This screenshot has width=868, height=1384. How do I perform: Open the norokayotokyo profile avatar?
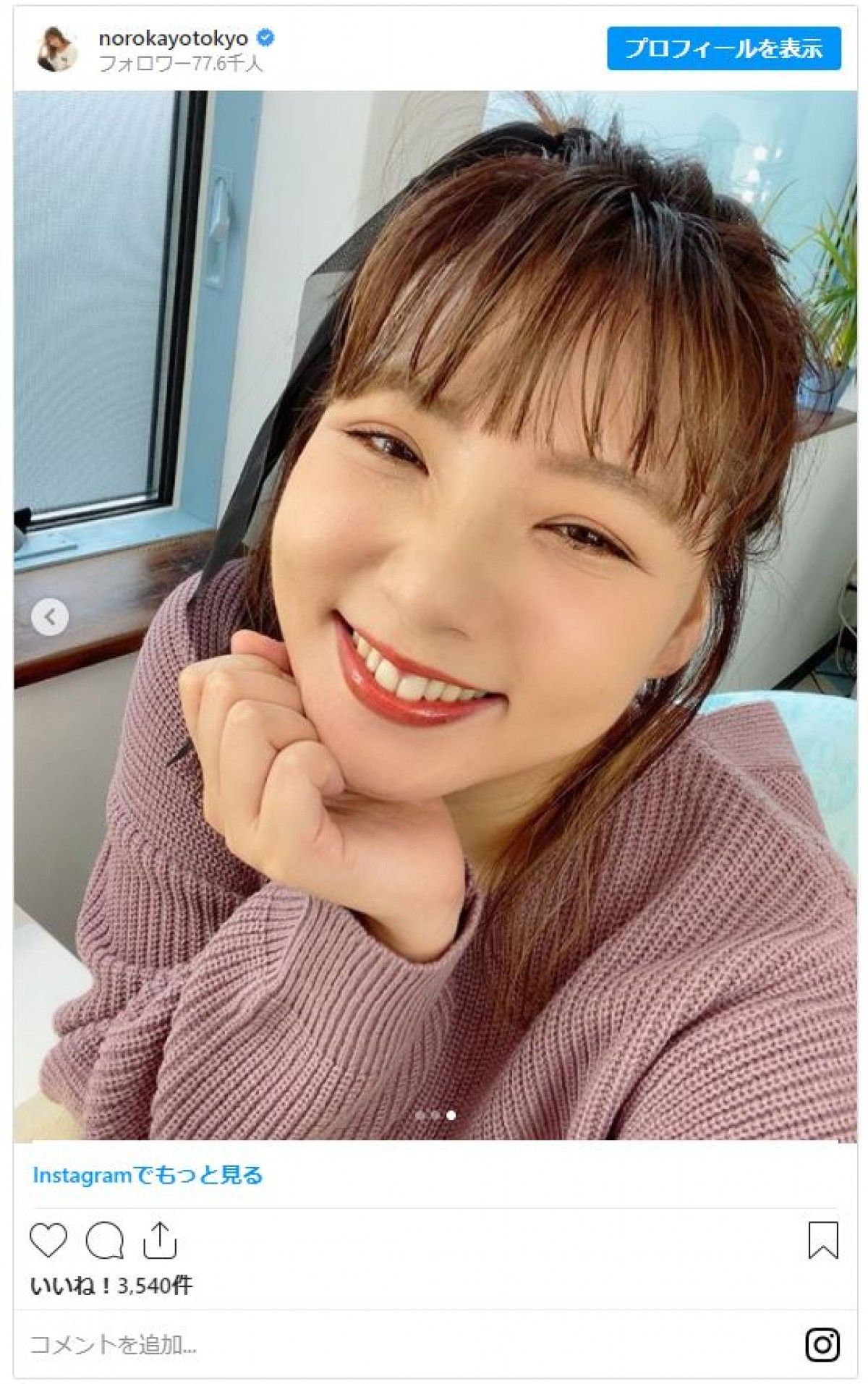(56, 49)
